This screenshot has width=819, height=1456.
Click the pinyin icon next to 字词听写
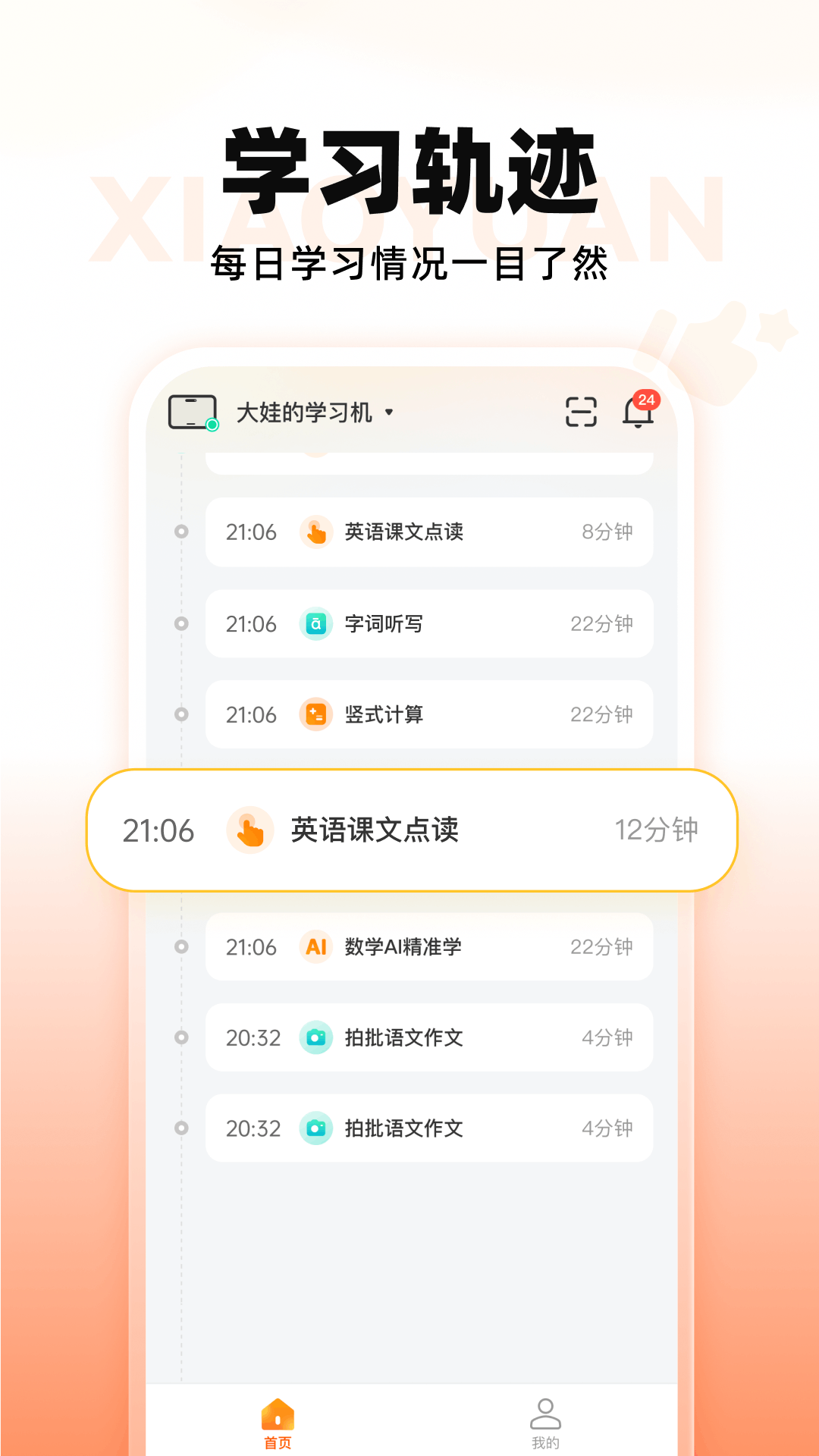(316, 623)
